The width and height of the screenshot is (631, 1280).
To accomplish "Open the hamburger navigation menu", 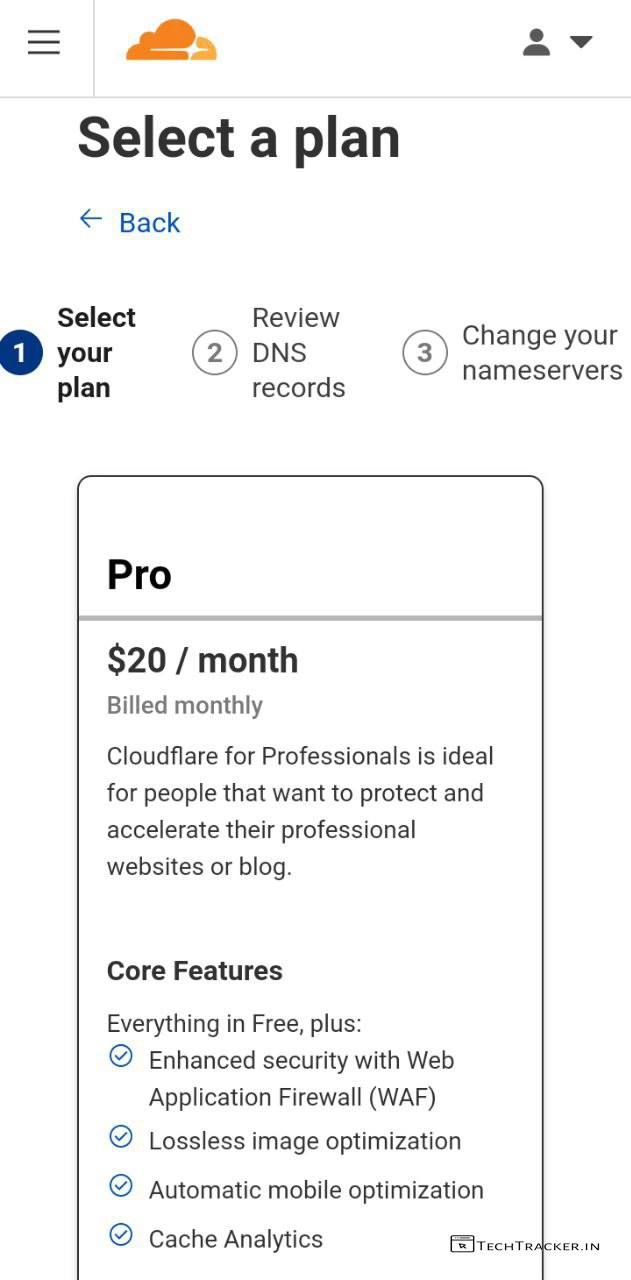I will (x=44, y=42).
